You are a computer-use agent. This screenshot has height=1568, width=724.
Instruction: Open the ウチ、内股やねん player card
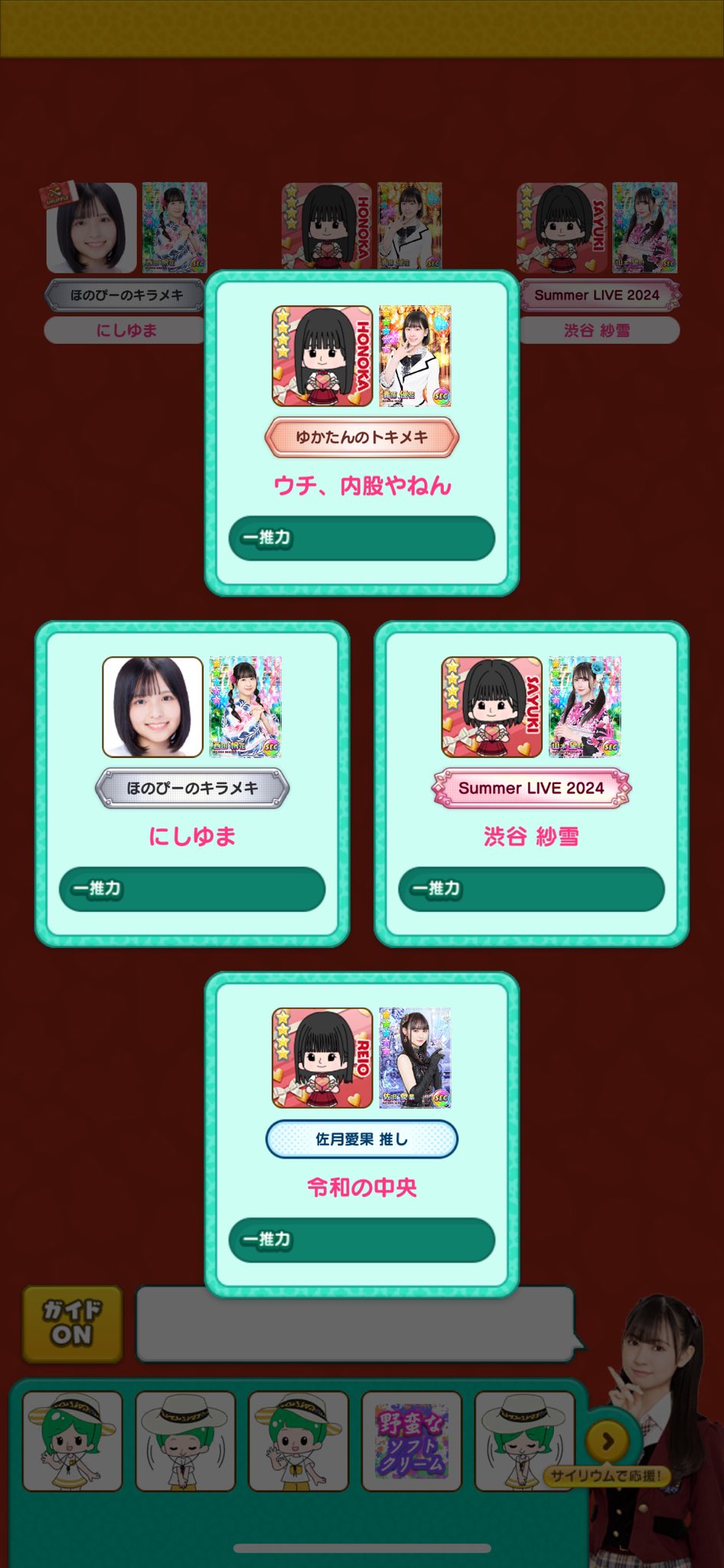(362, 433)
